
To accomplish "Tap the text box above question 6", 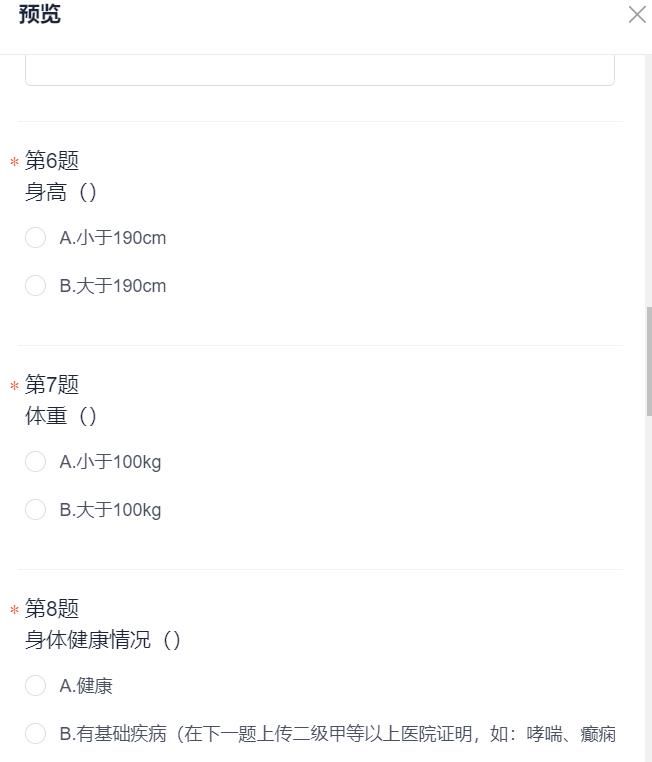I will click(x=319, y=70).
